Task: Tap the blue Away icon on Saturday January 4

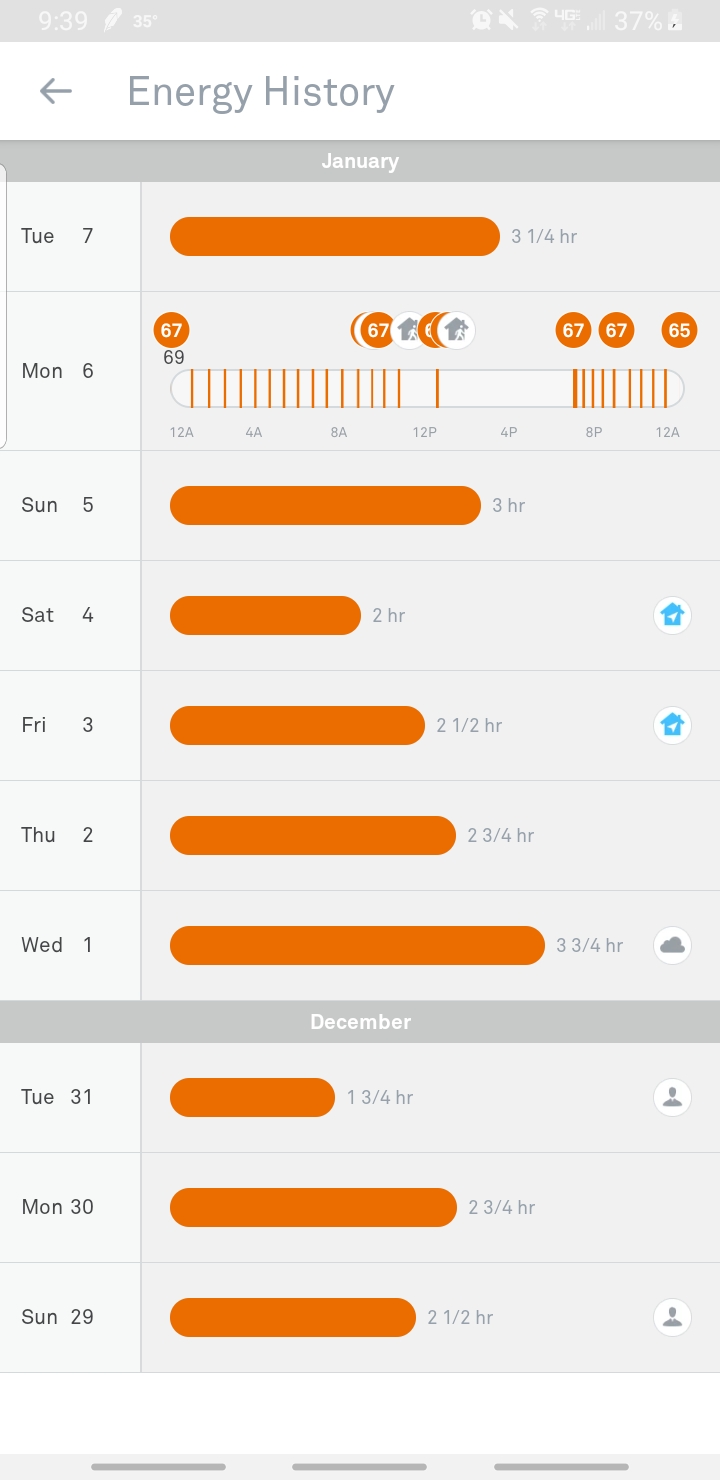Action: [x=672, y=615]
